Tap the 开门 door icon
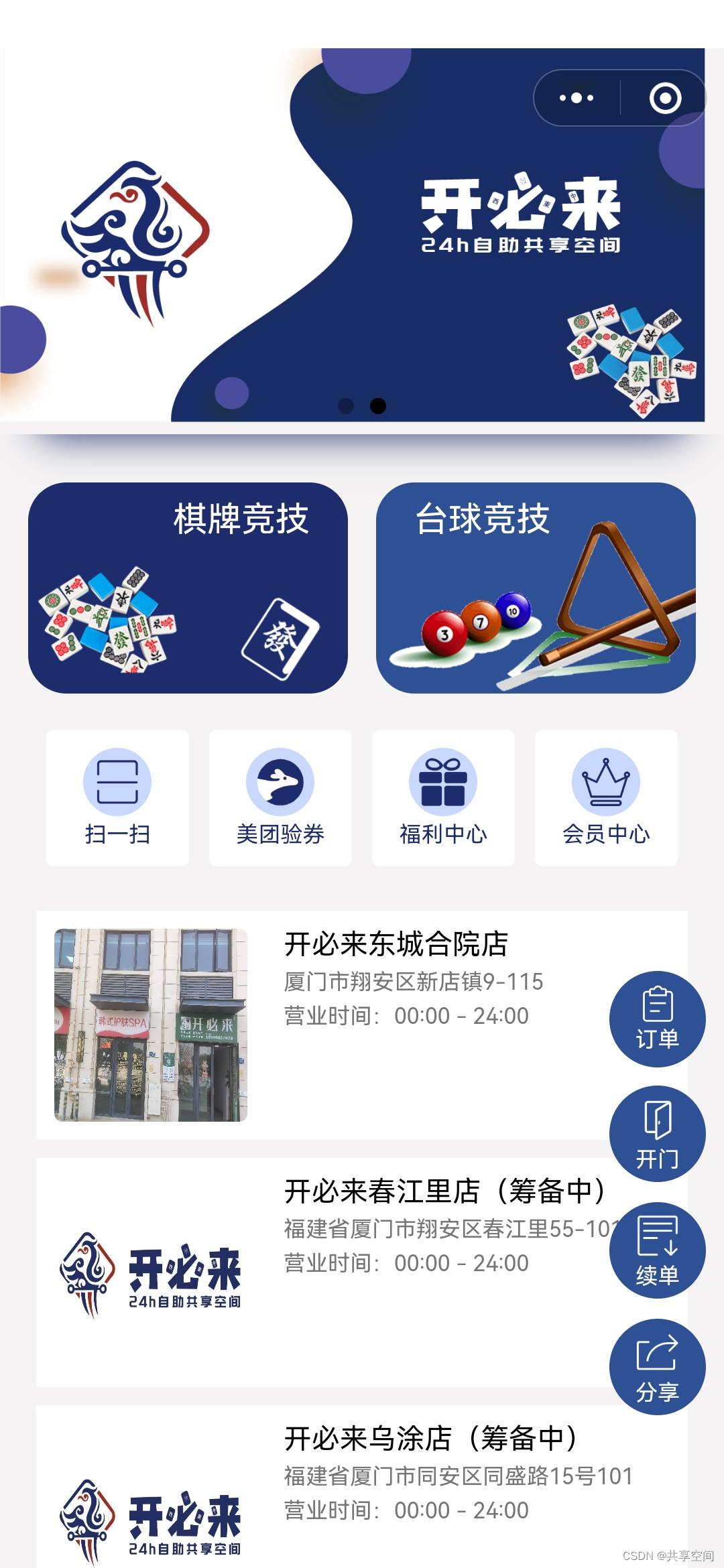Viewport: 724px width, 1568px height. (x=658, y=1132)
